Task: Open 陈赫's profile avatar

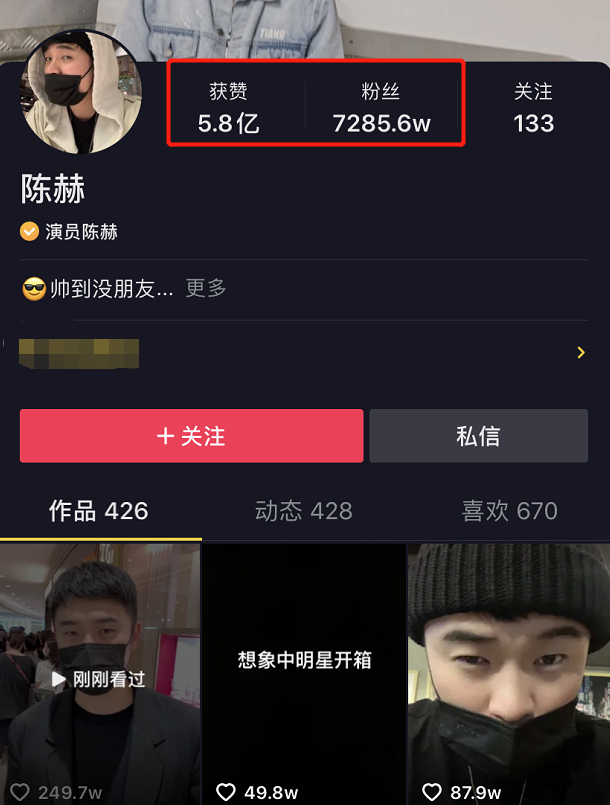Action: (x=82, y=92)
